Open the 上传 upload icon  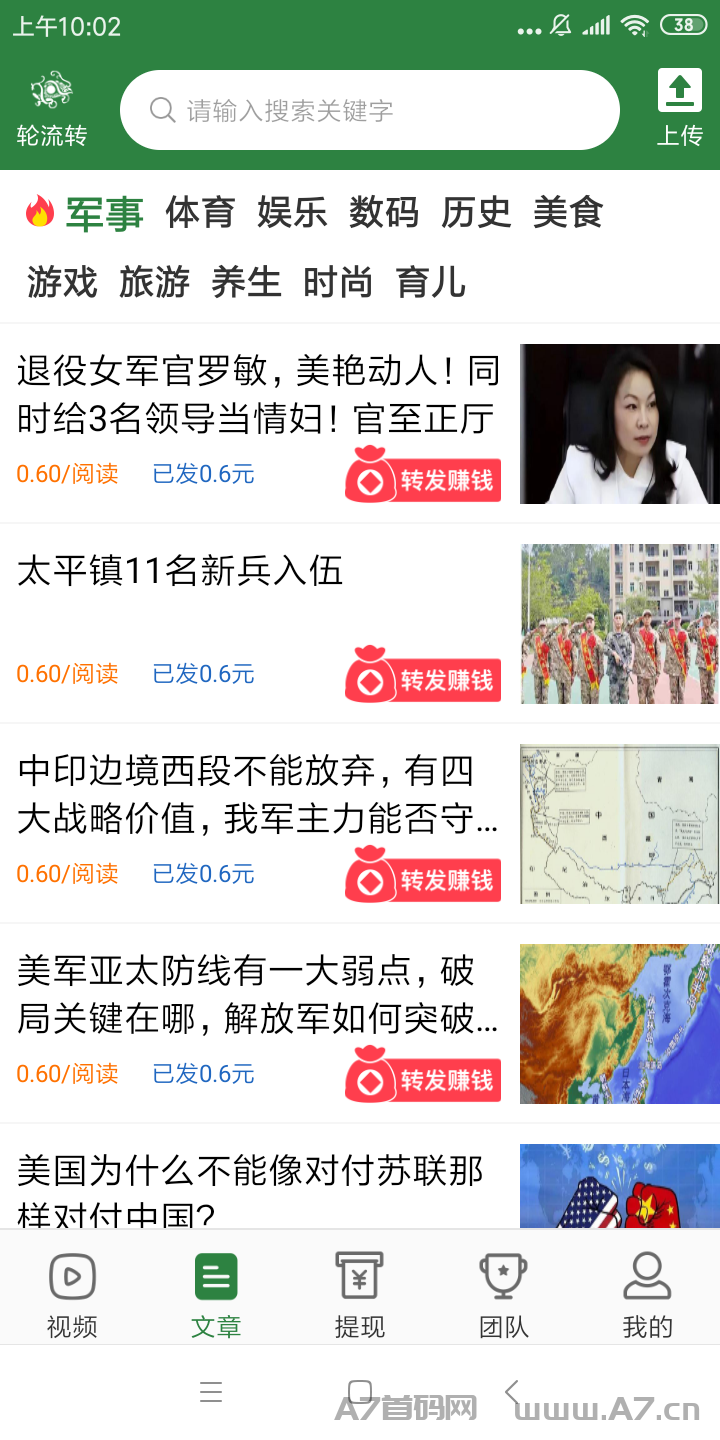680,108
